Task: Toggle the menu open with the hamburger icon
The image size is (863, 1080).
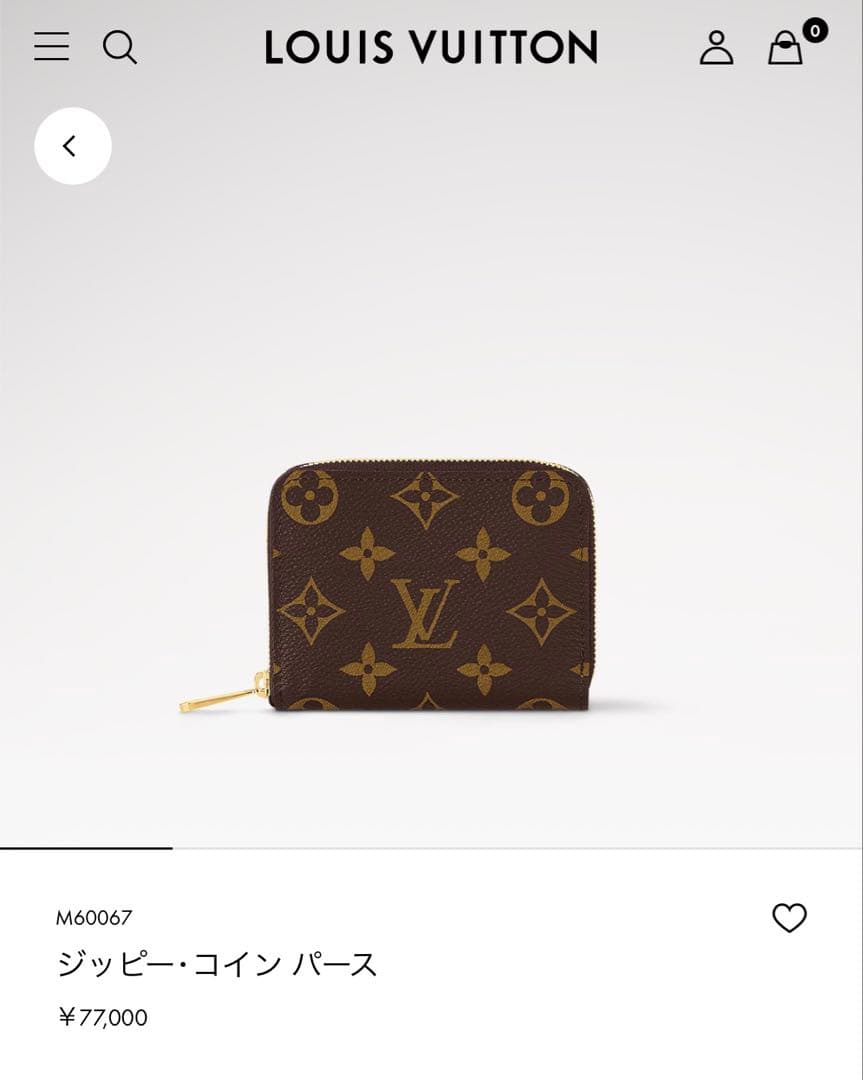Action: (52, 47)
